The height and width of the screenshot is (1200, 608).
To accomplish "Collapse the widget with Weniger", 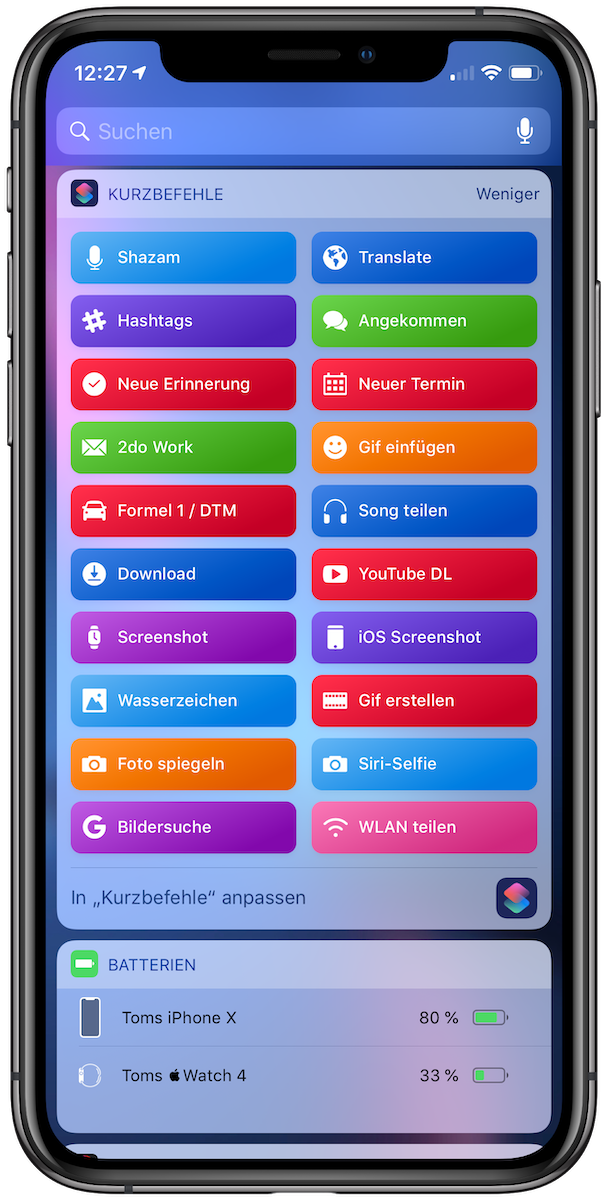I will [x=507, y=194].
